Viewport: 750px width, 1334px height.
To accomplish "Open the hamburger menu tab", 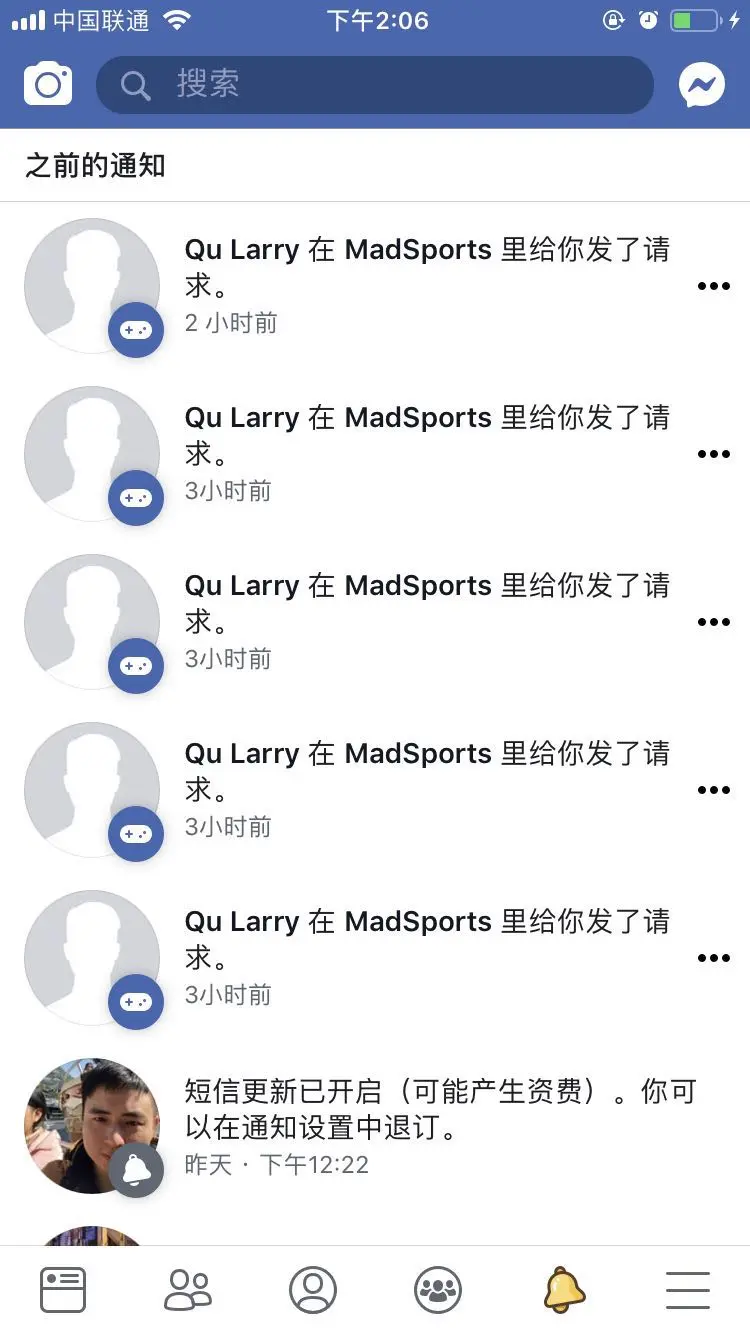I will (x=688, y=1290).
